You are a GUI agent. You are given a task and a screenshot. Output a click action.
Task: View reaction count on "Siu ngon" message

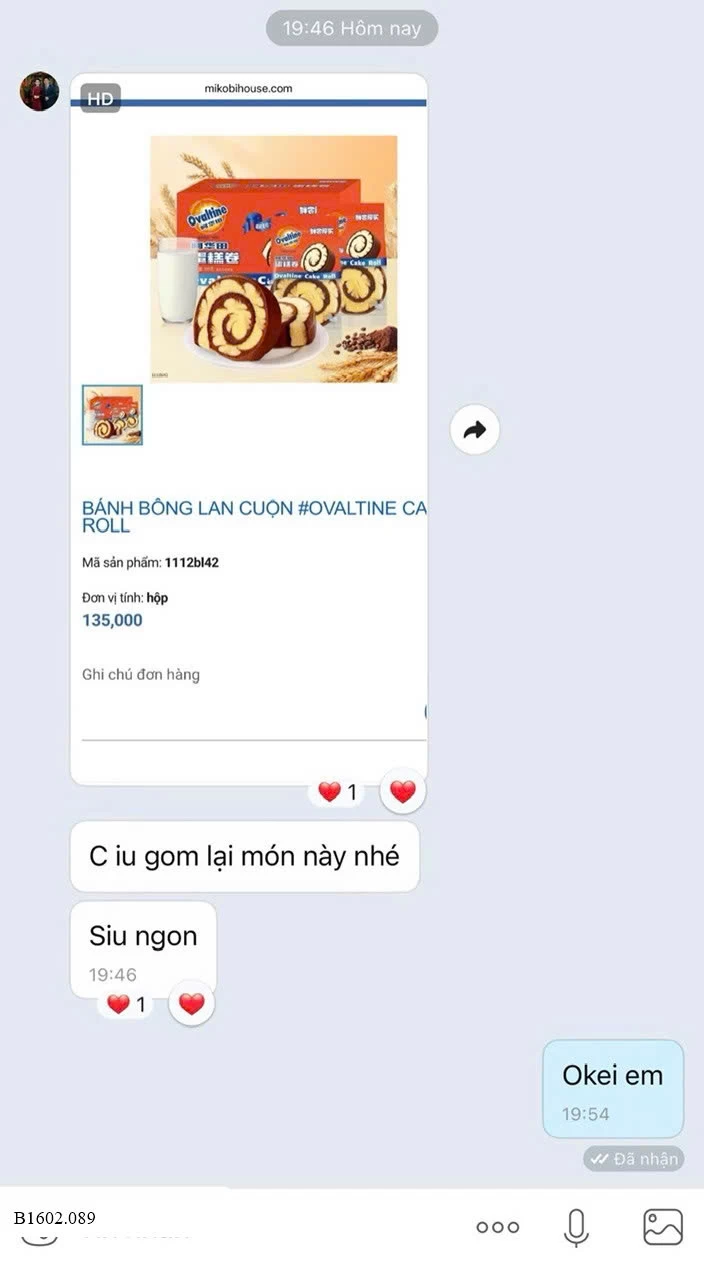tap(127, 1004)
